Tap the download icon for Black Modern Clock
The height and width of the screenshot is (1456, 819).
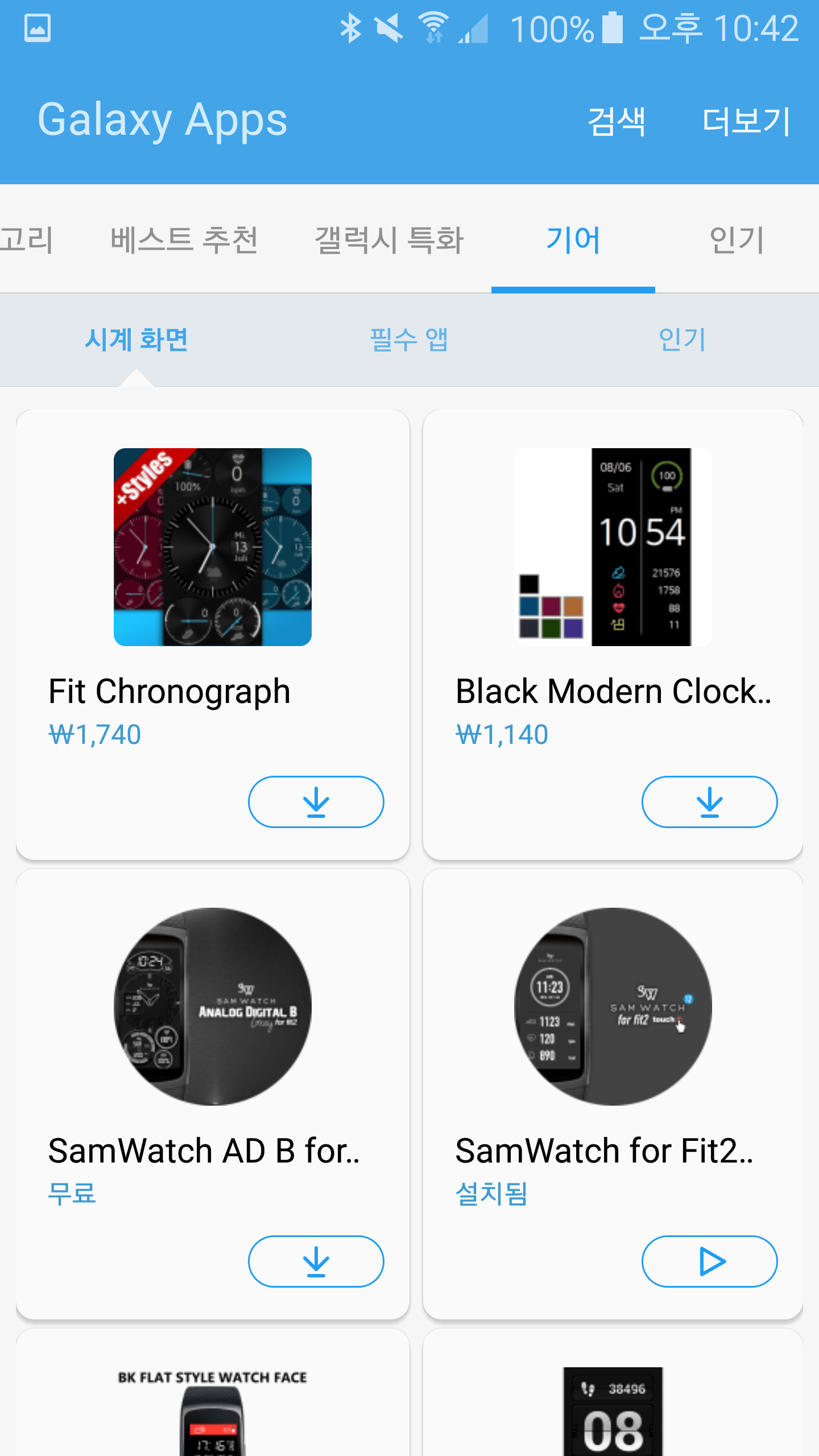click(x=709, y=802)
